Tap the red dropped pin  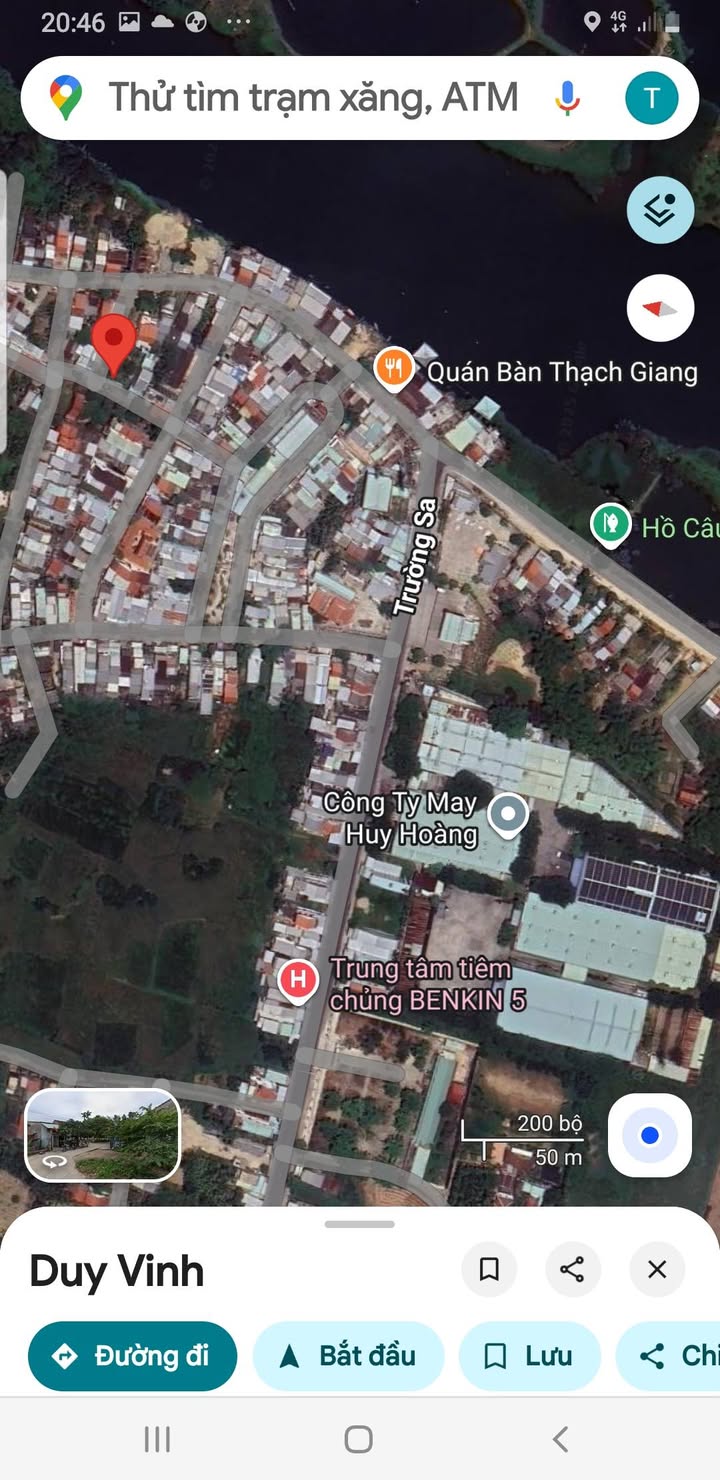click(x=114, y=343)
